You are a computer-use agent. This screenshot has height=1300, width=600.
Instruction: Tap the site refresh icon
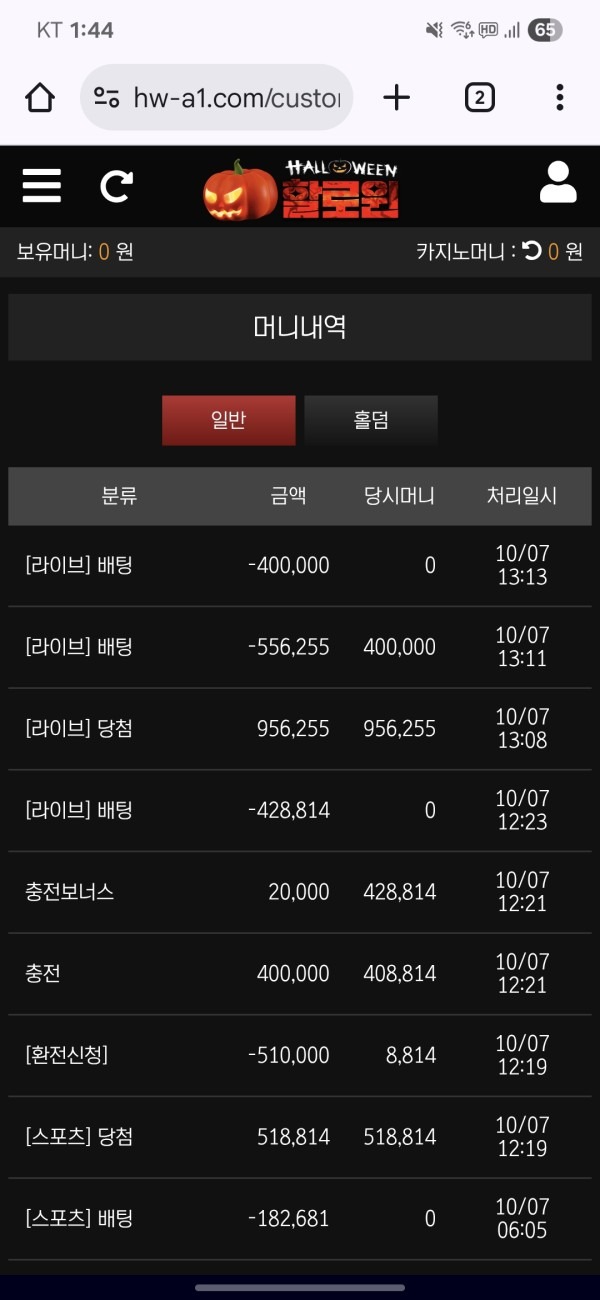(117, 186)
